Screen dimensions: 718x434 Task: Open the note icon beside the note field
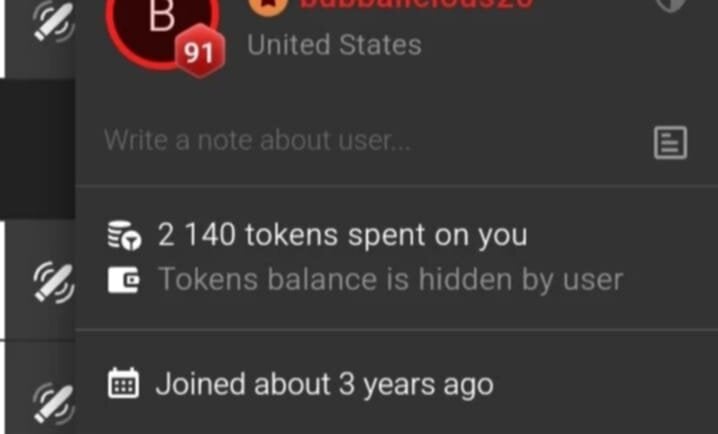[670, 143]
